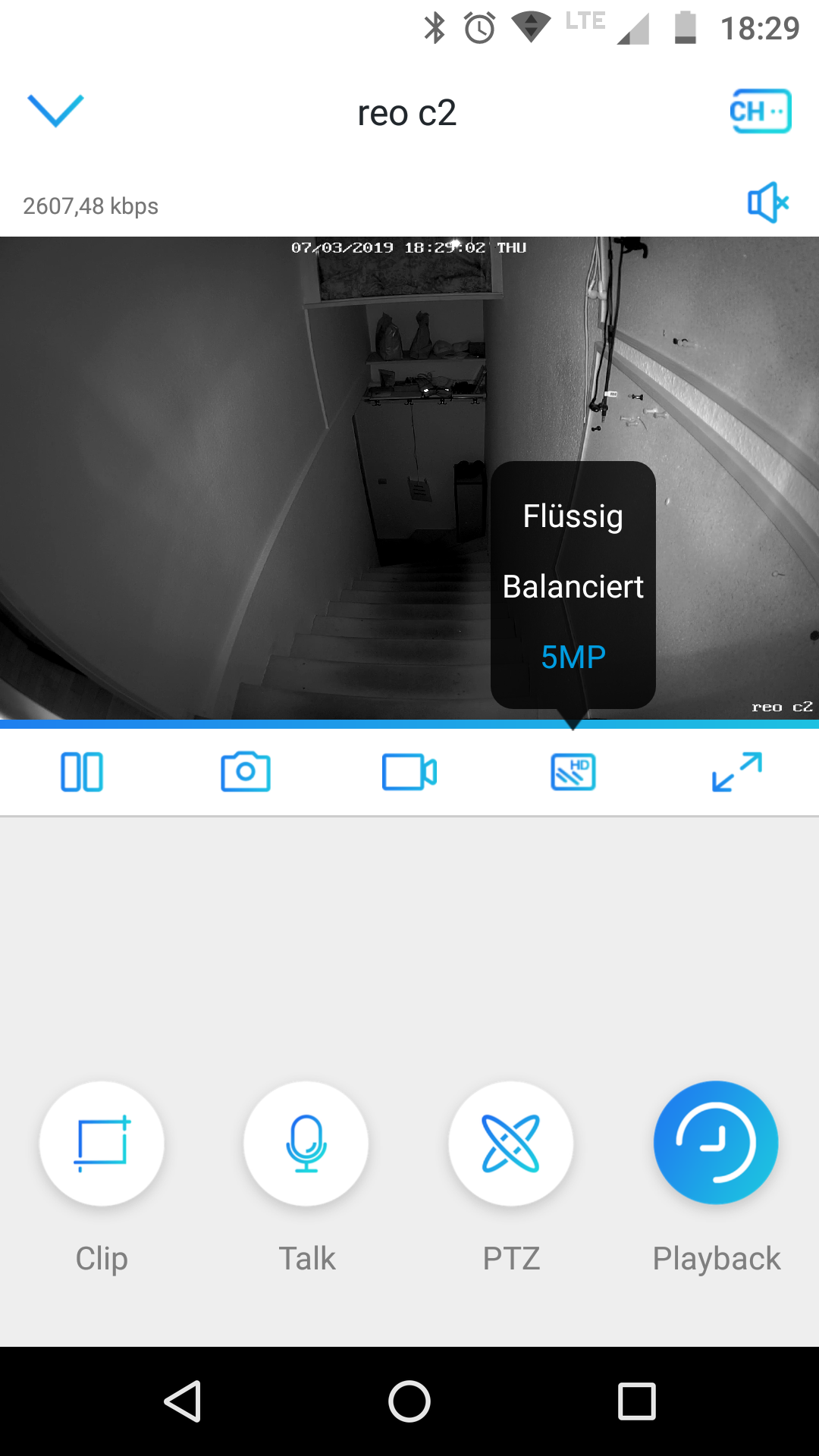
Task: Open PTZ controls
Action: [511, 1143]
